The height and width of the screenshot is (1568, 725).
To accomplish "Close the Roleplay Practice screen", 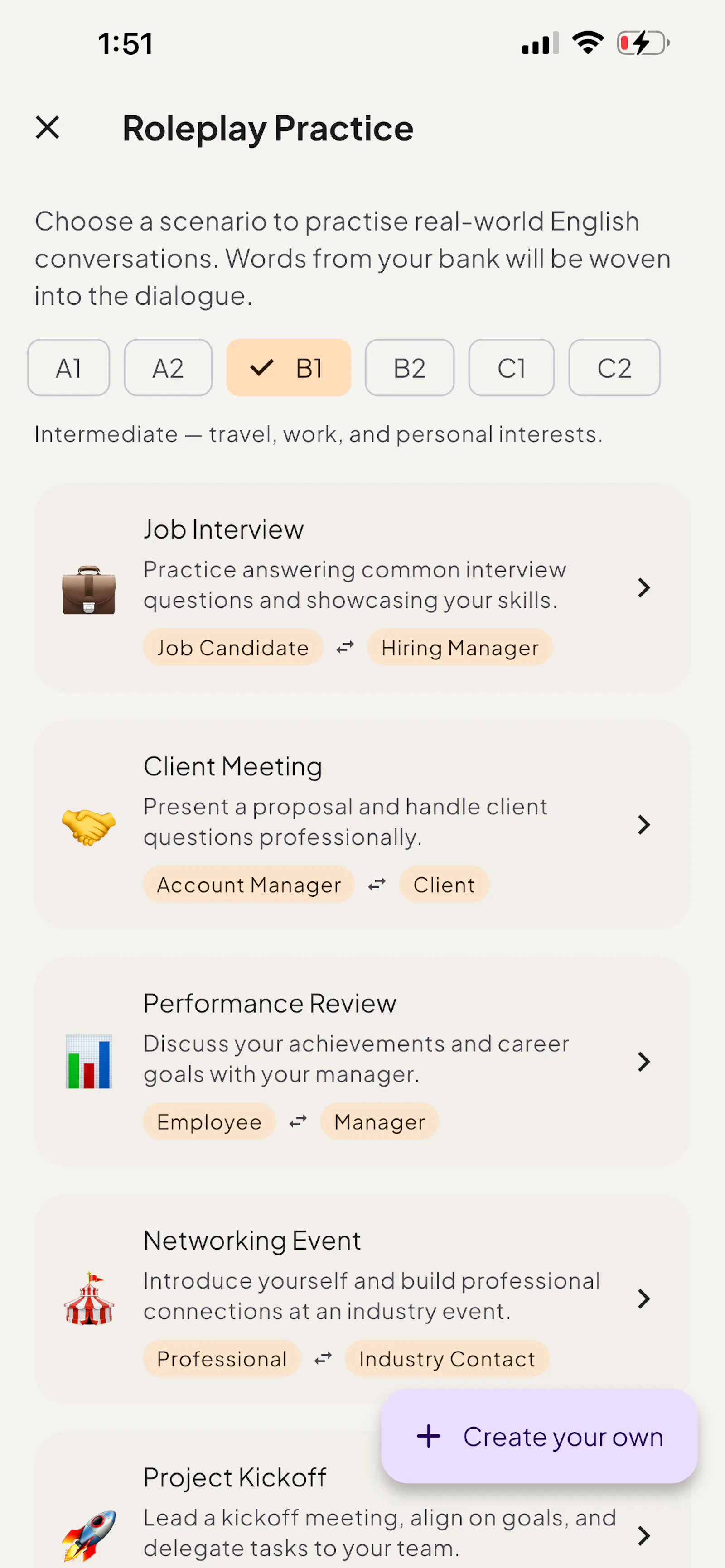I will coord(48,128).
